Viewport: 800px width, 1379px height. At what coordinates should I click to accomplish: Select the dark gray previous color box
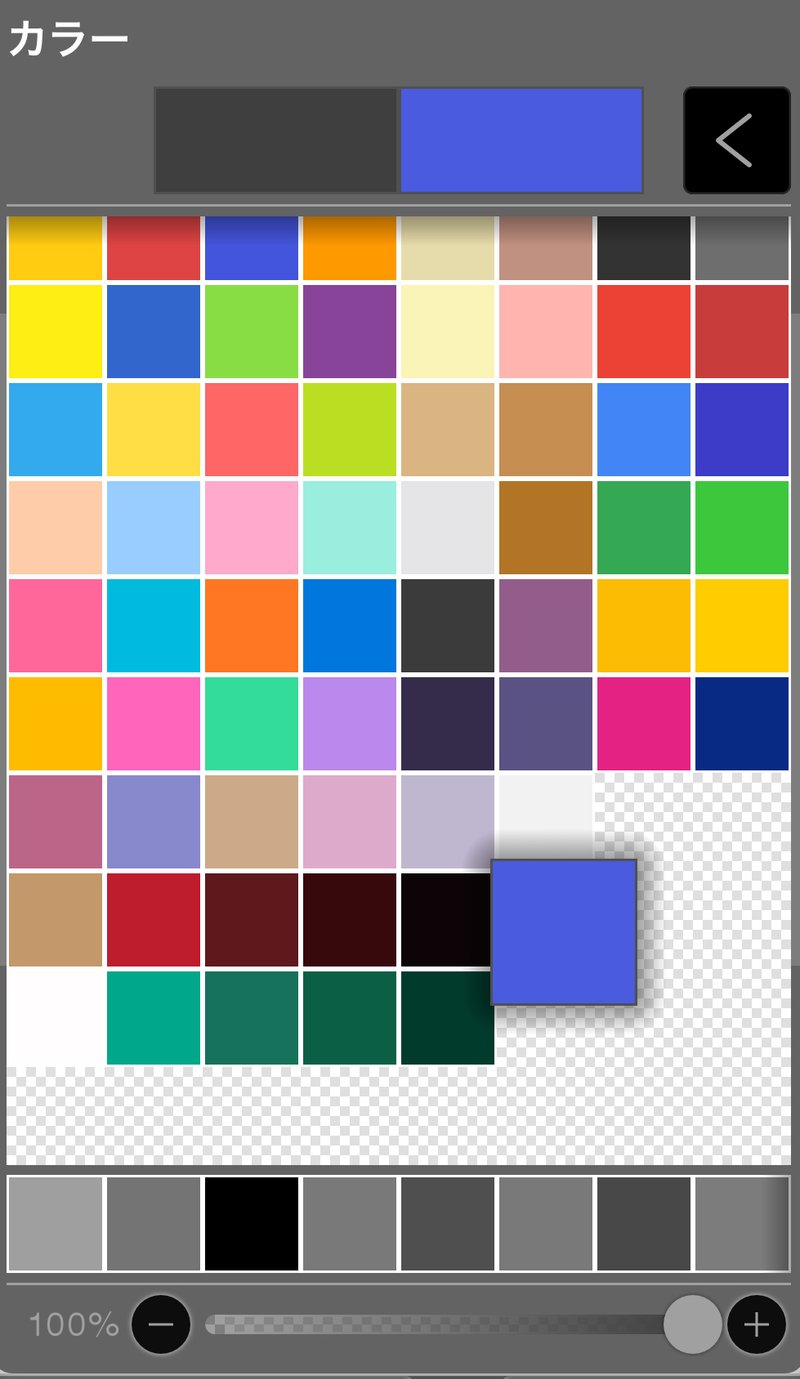275,140
